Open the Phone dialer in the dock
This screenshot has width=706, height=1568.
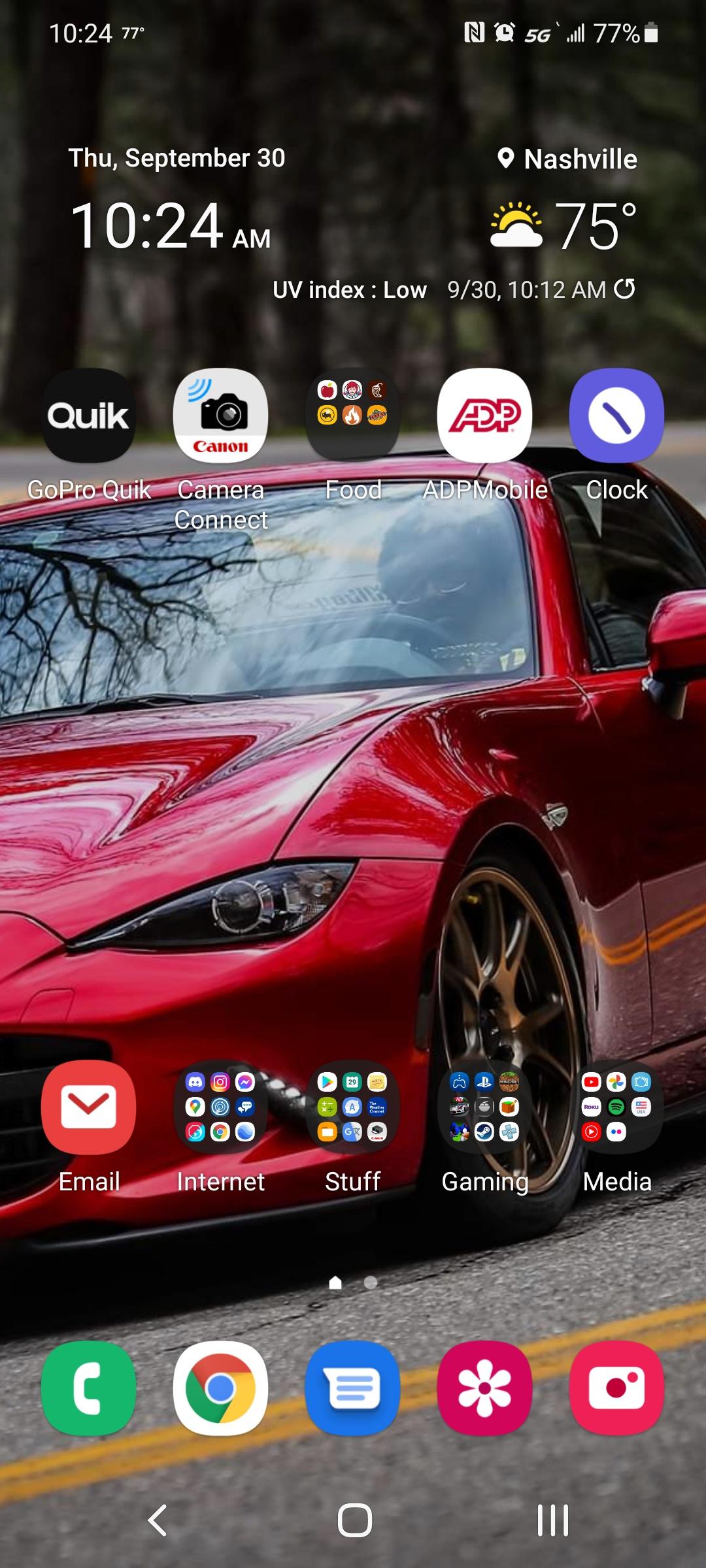(89, 1388)
